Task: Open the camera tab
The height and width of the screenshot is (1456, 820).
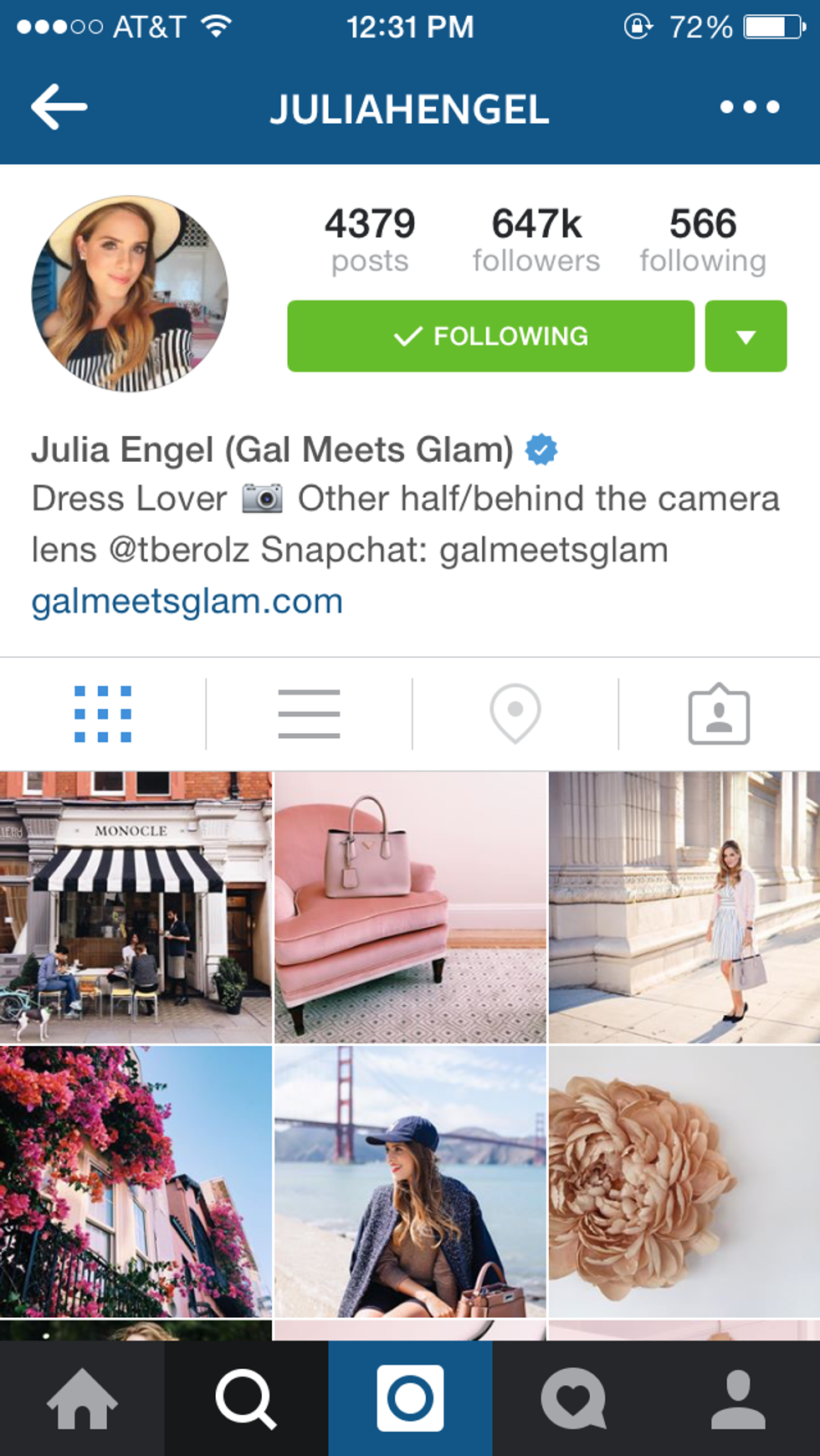Action: 410,1399
